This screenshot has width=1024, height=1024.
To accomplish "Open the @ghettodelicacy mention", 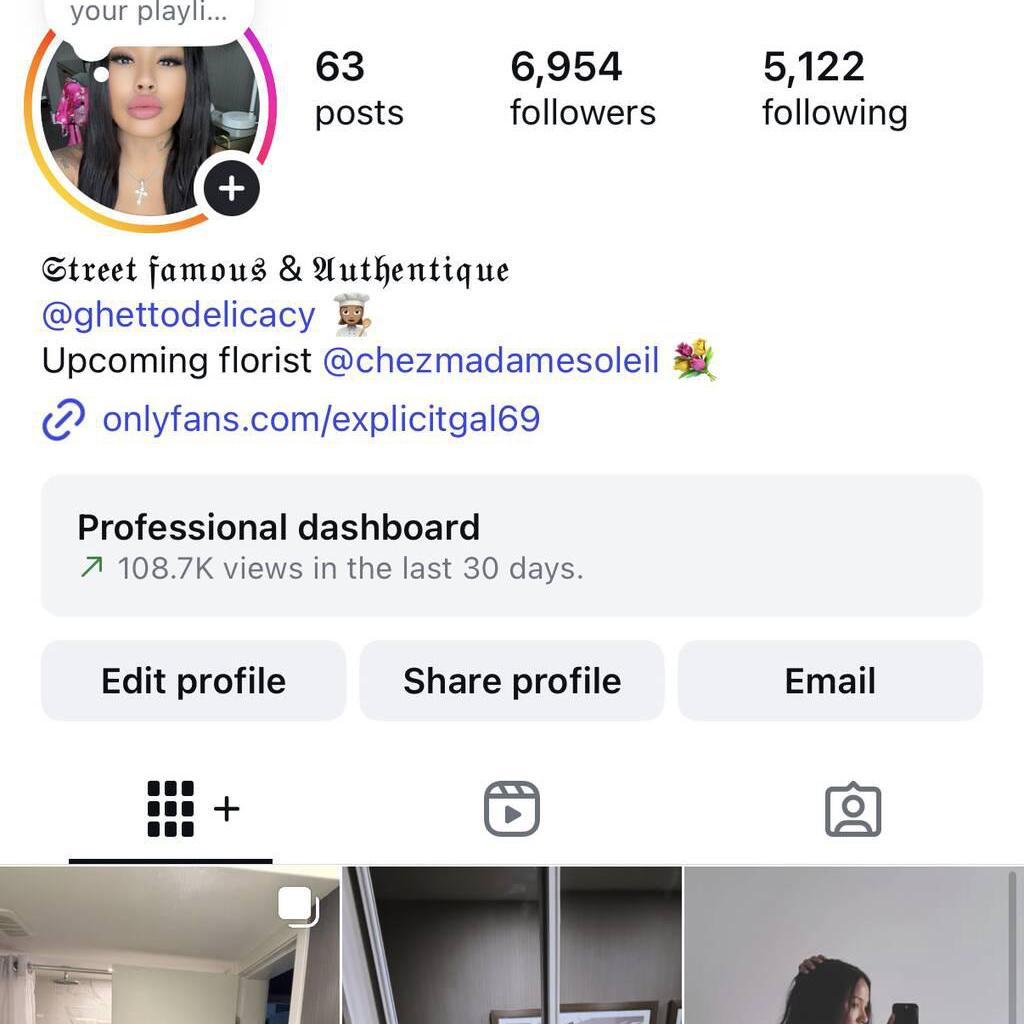I will tap(179, 315).
